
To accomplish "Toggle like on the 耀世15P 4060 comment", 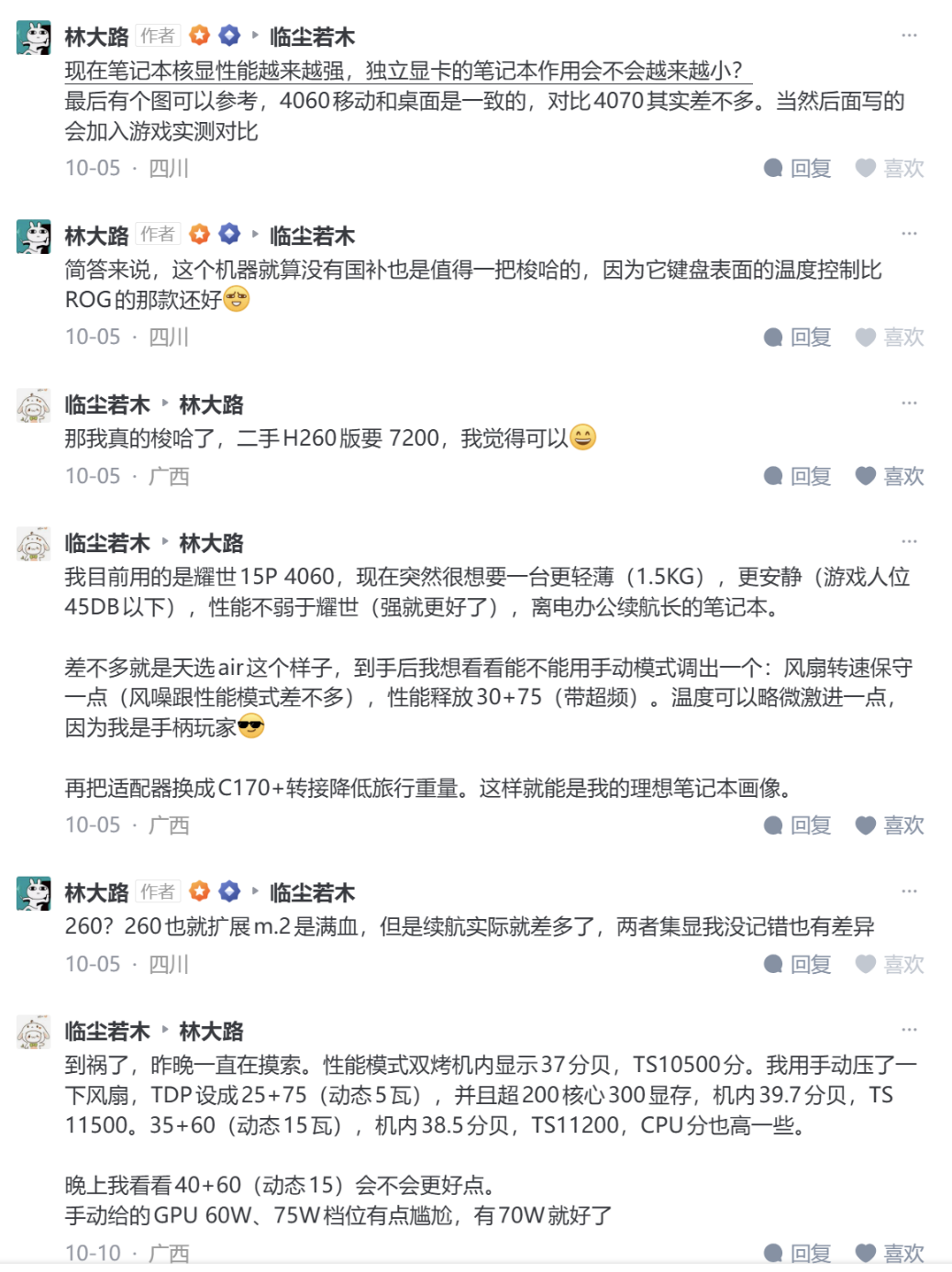I will click(890, 824).
